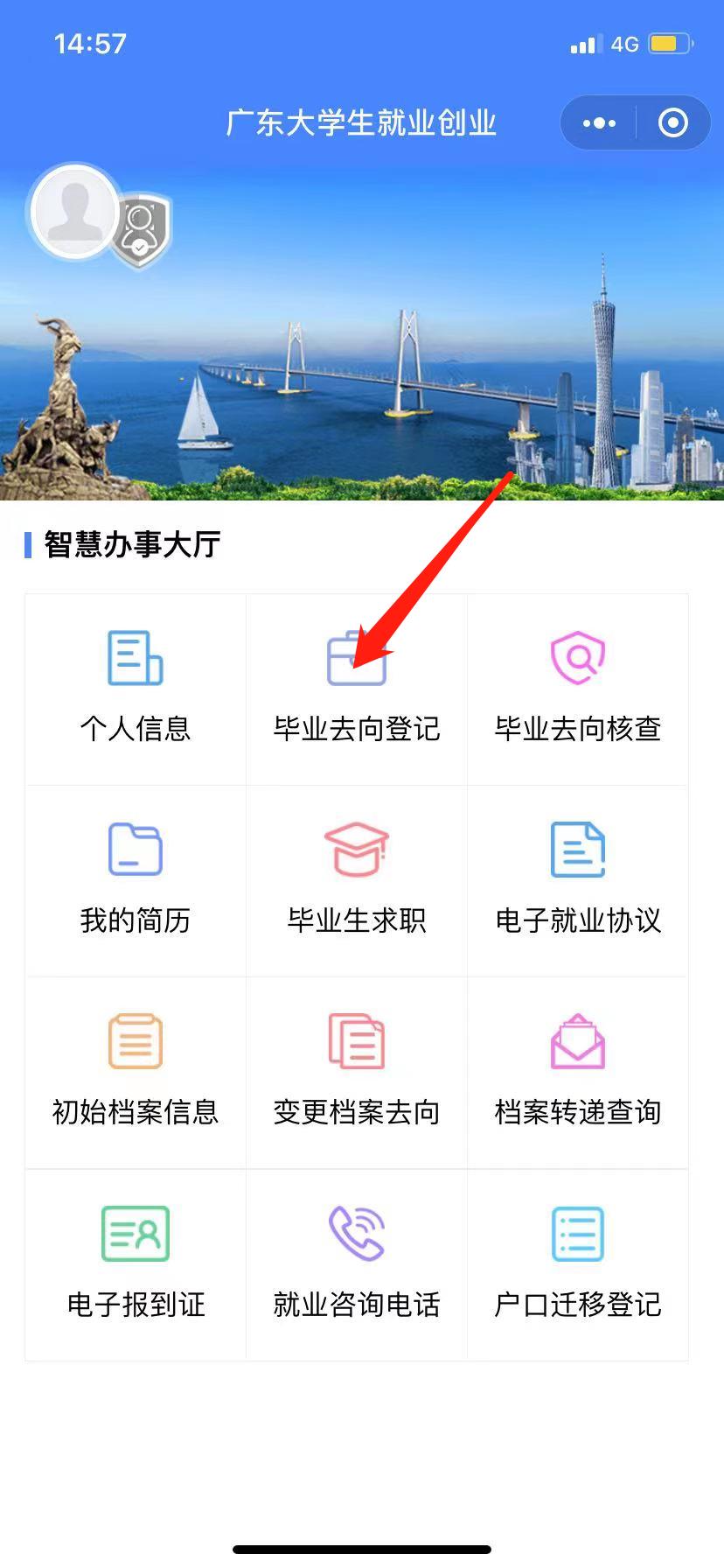Tap the real-name verification badge
The height and width of the screenshot is (1568, 724).
[141, 228]
